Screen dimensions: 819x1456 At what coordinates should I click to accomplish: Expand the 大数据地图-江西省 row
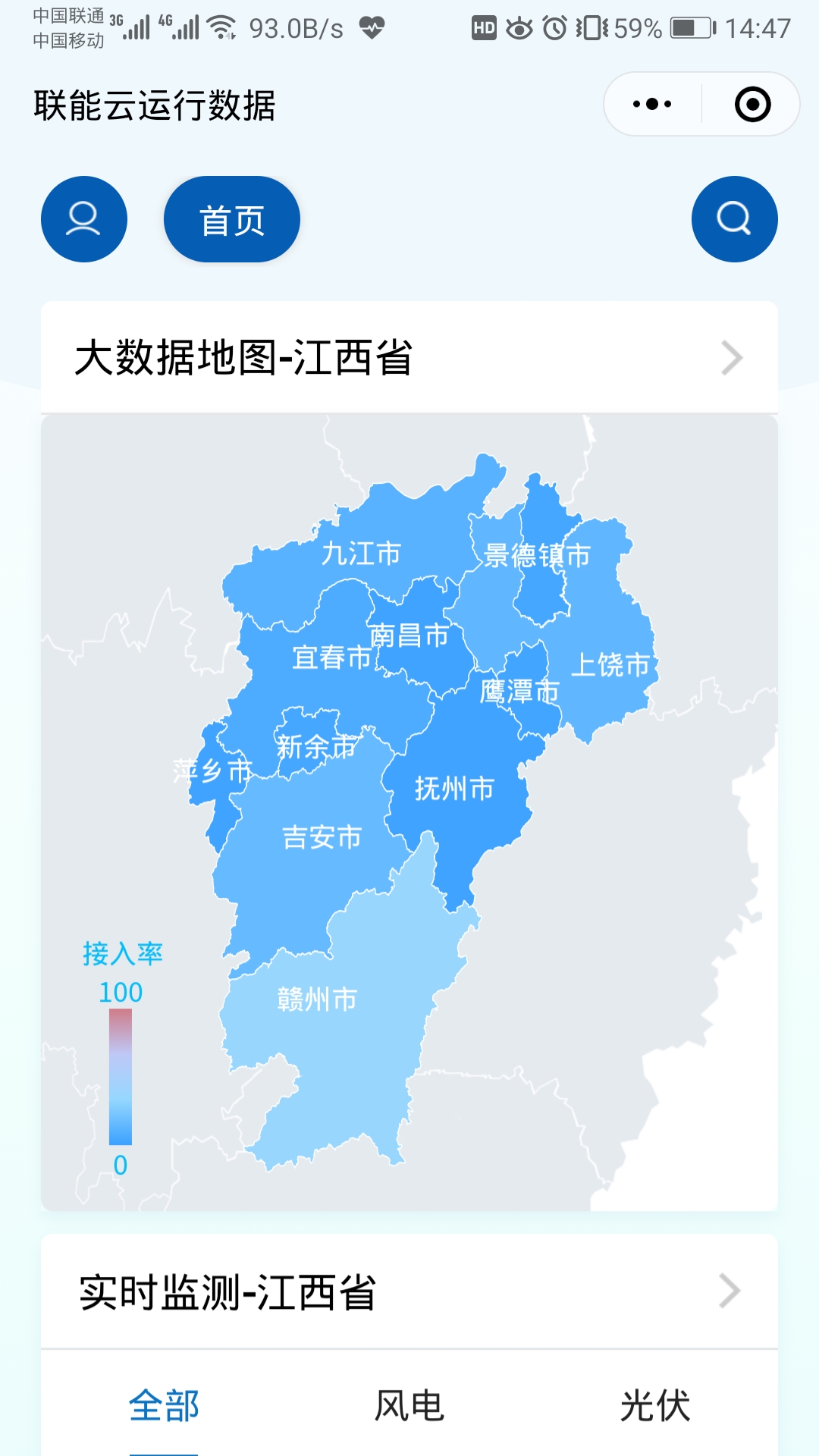point(409,357)
